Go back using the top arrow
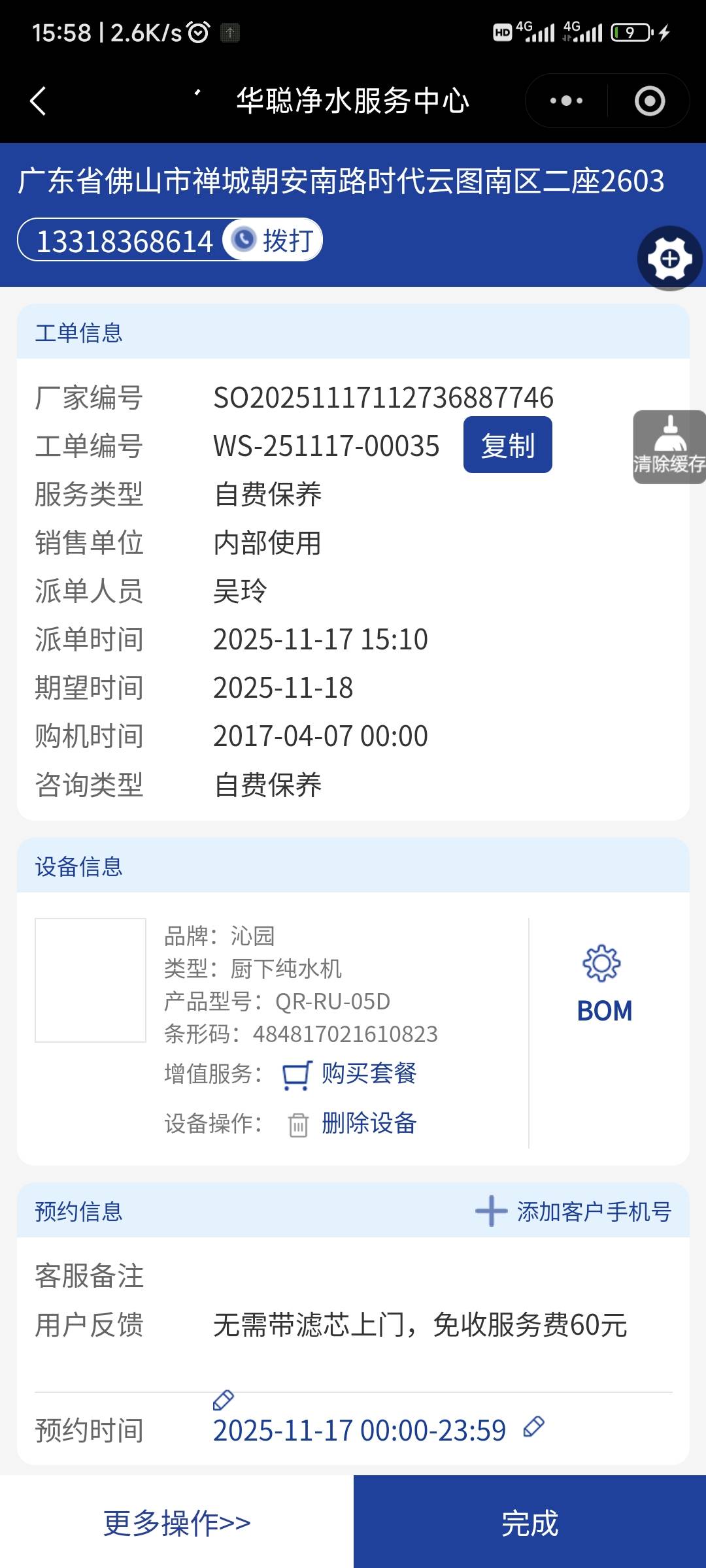The width and height of the screenshot is (706, 1568). coord(38,101)
